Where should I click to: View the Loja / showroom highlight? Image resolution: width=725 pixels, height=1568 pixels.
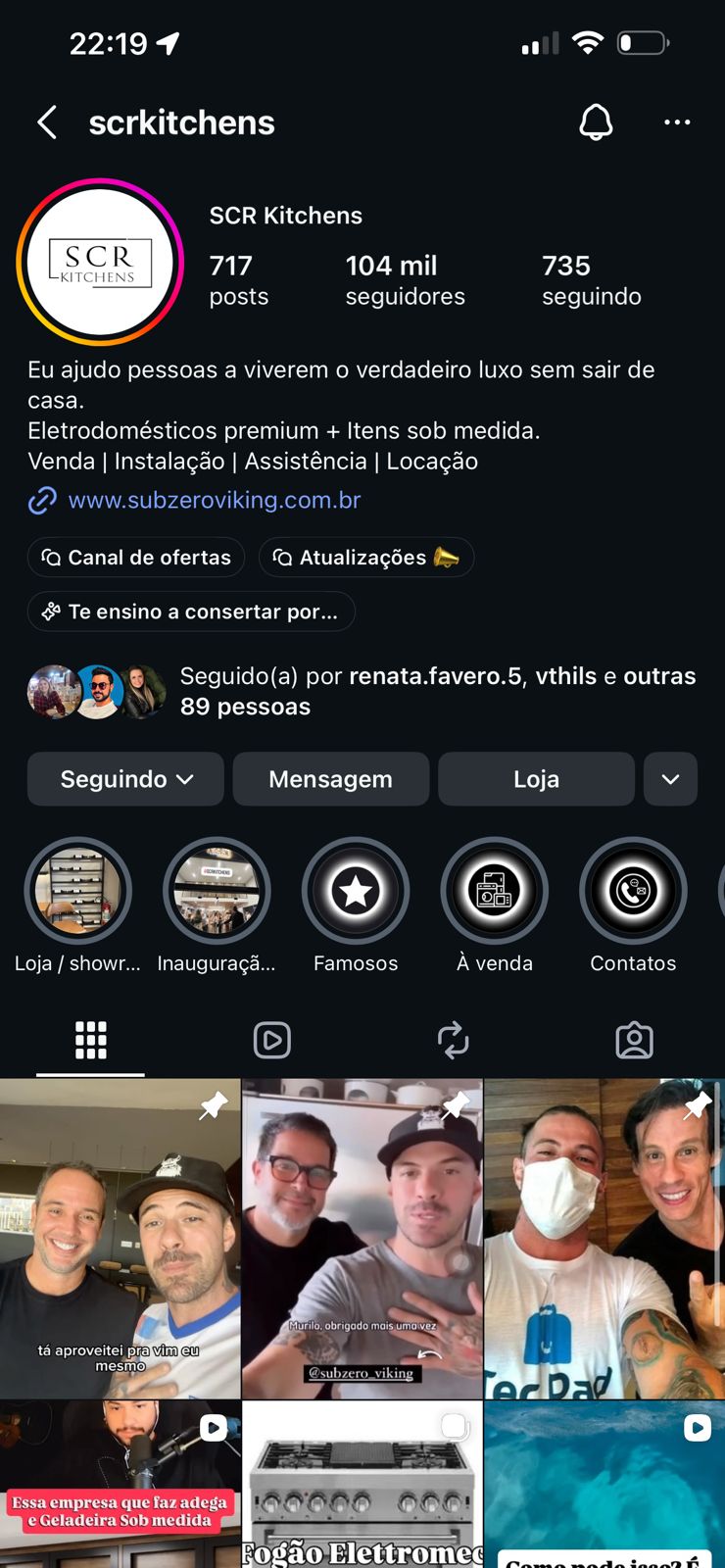click(77, 891)
